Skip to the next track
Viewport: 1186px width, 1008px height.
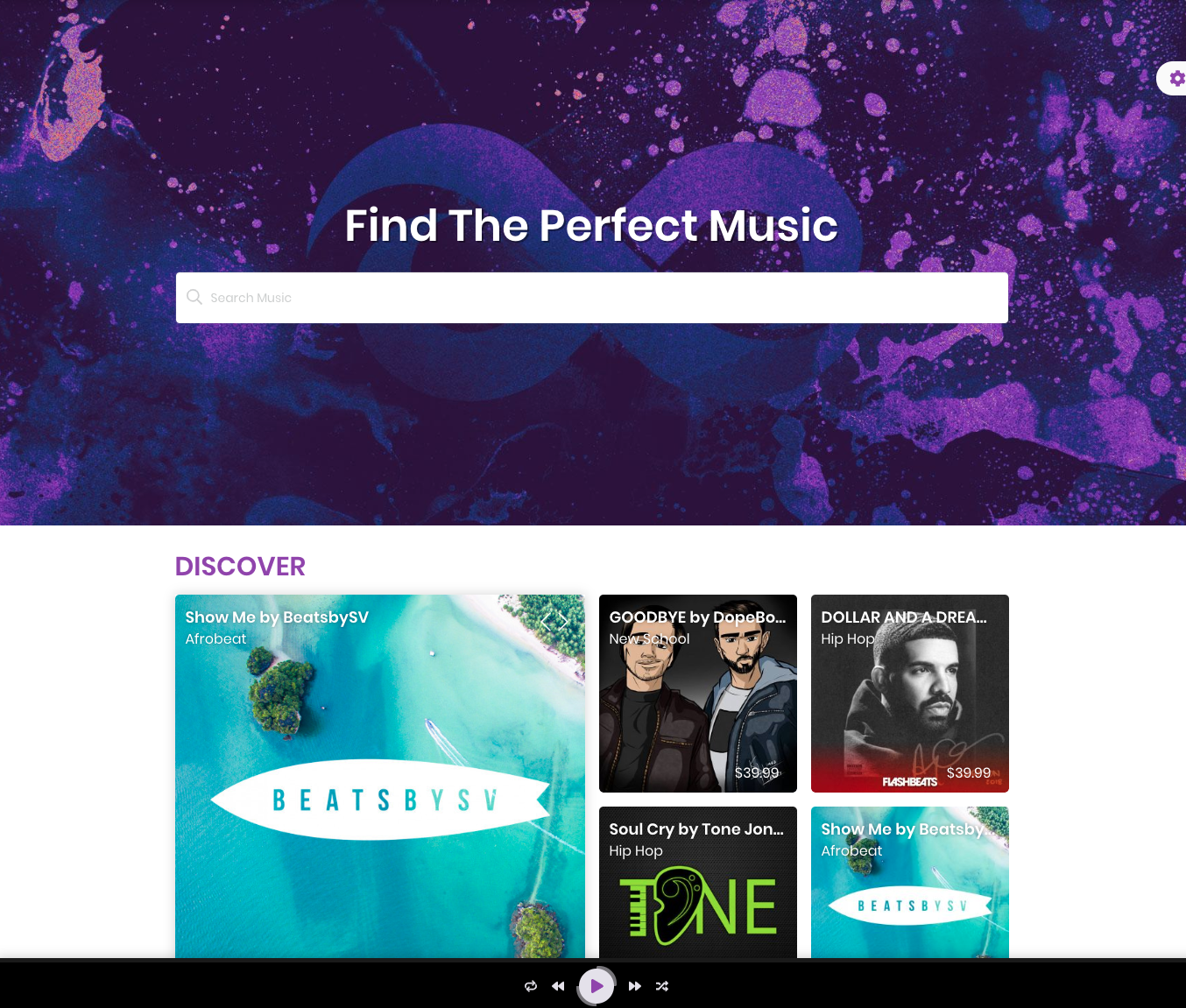(x=635, y=986)
